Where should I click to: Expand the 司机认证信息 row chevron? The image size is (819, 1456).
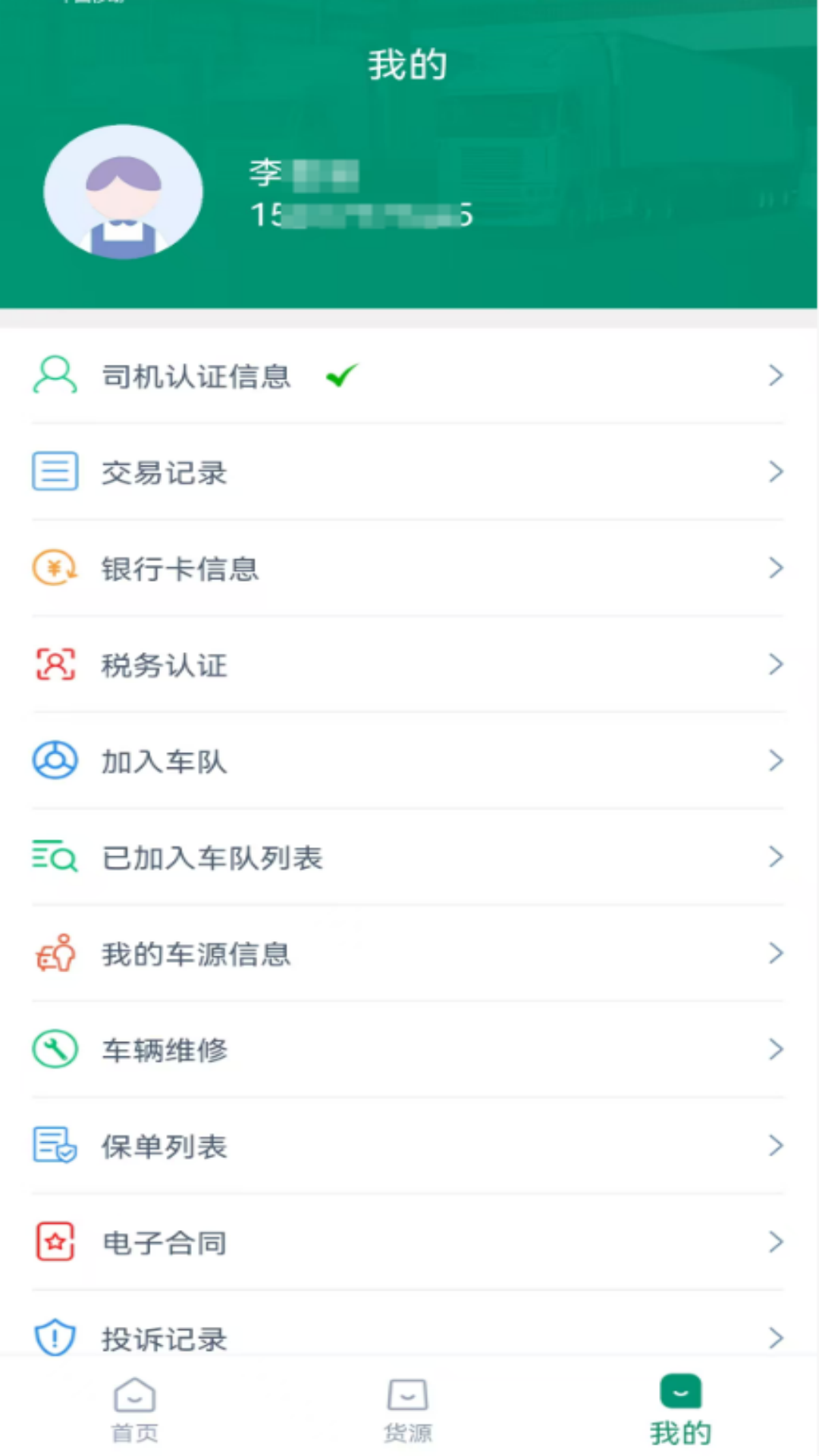point(776,375)
